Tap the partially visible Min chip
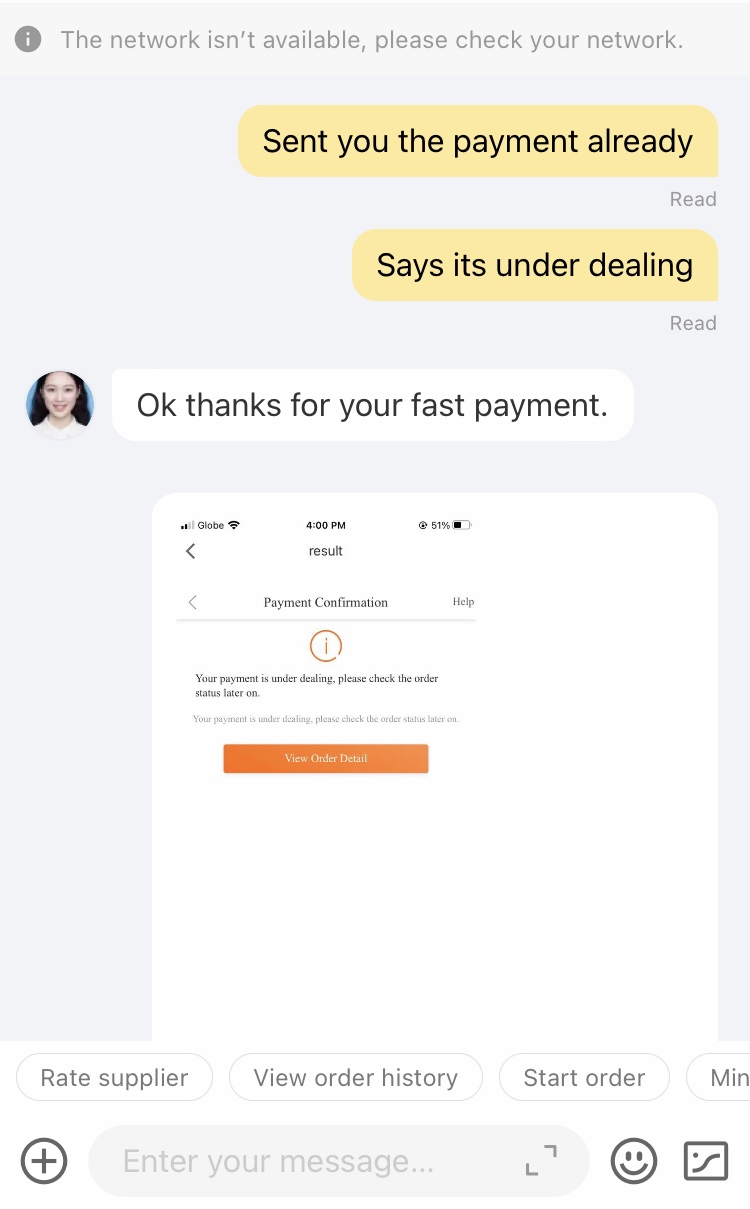The width and height of the screenshot is (750, 1209). 726,1078
